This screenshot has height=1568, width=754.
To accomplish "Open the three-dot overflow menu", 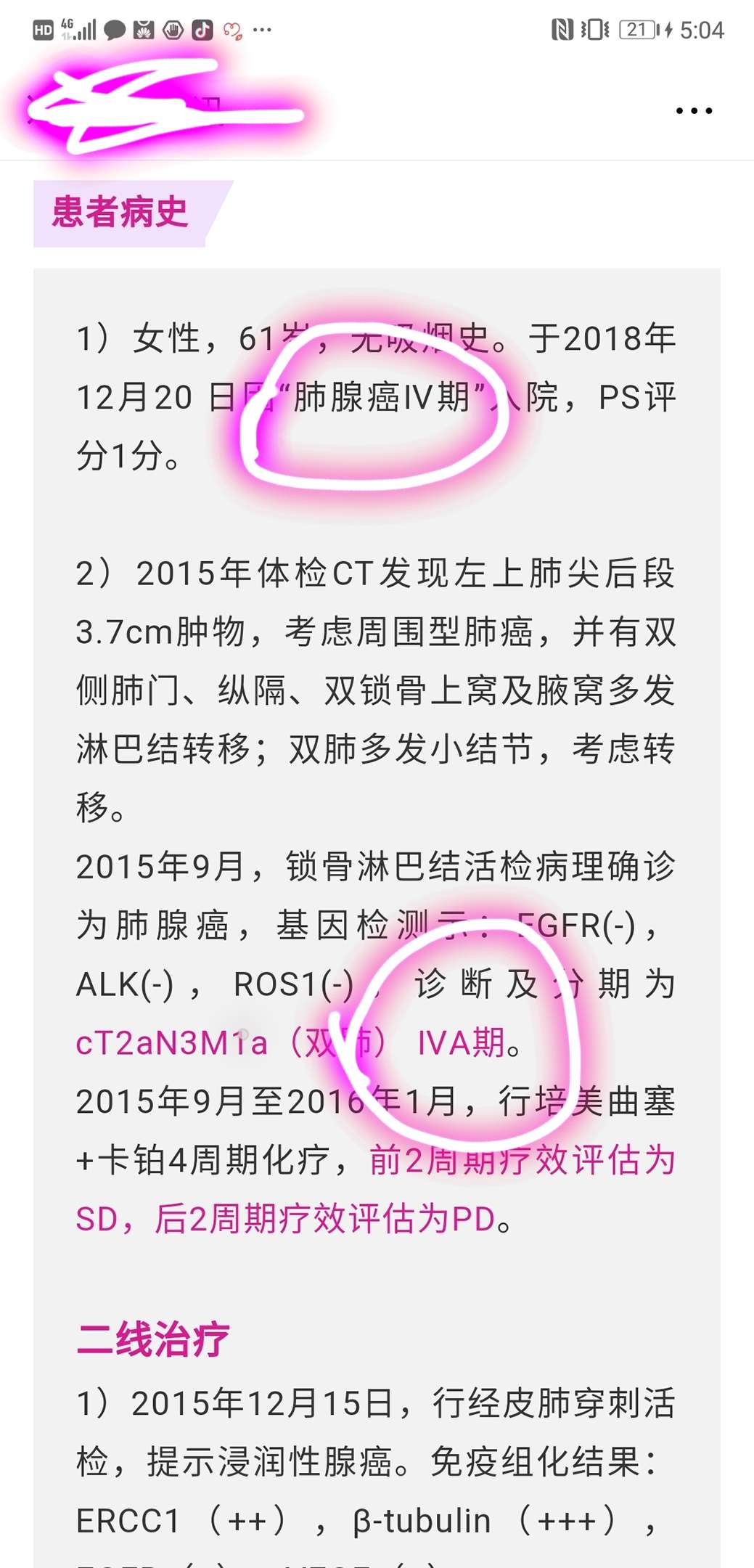I will pyautogui.click(x=693, y=111).
